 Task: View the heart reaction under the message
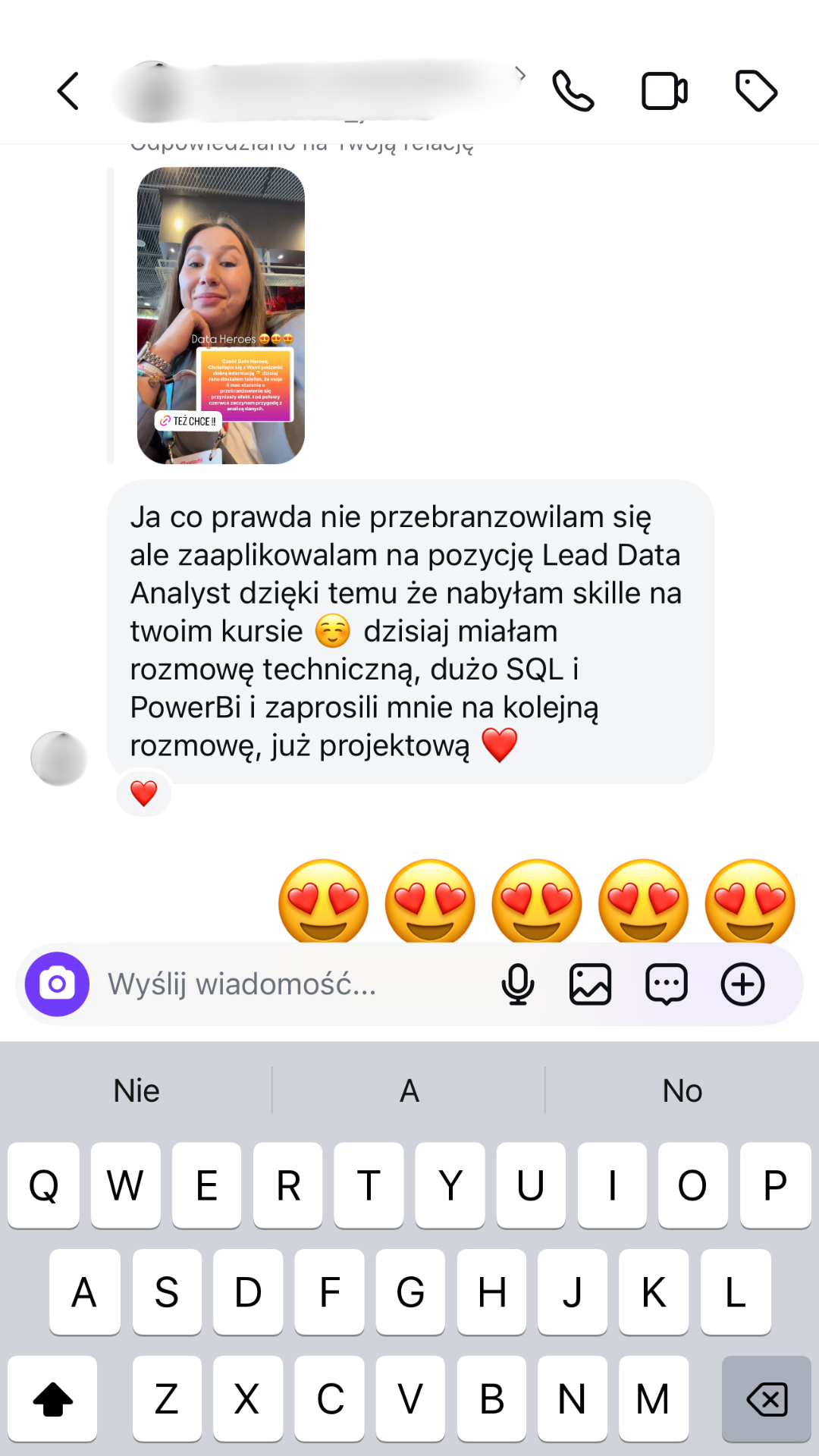(143, 794)
